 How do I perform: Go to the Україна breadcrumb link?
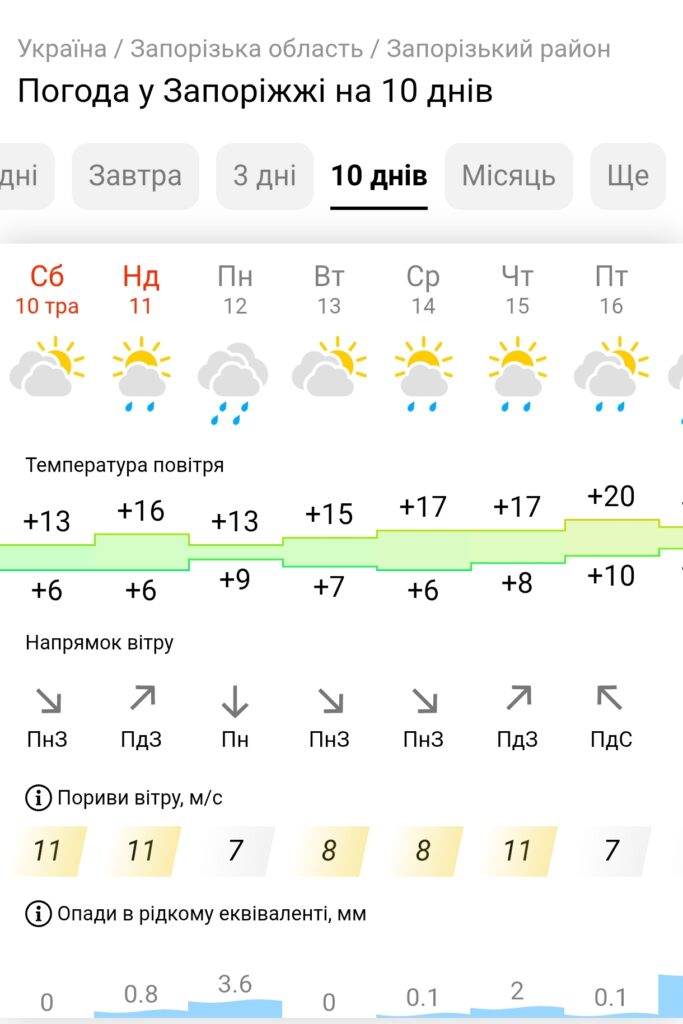[62, 48]
